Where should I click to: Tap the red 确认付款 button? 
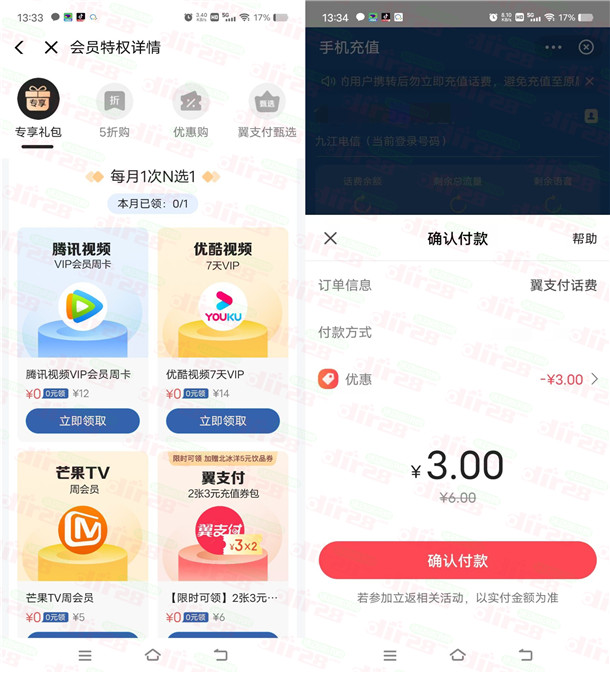457,560
